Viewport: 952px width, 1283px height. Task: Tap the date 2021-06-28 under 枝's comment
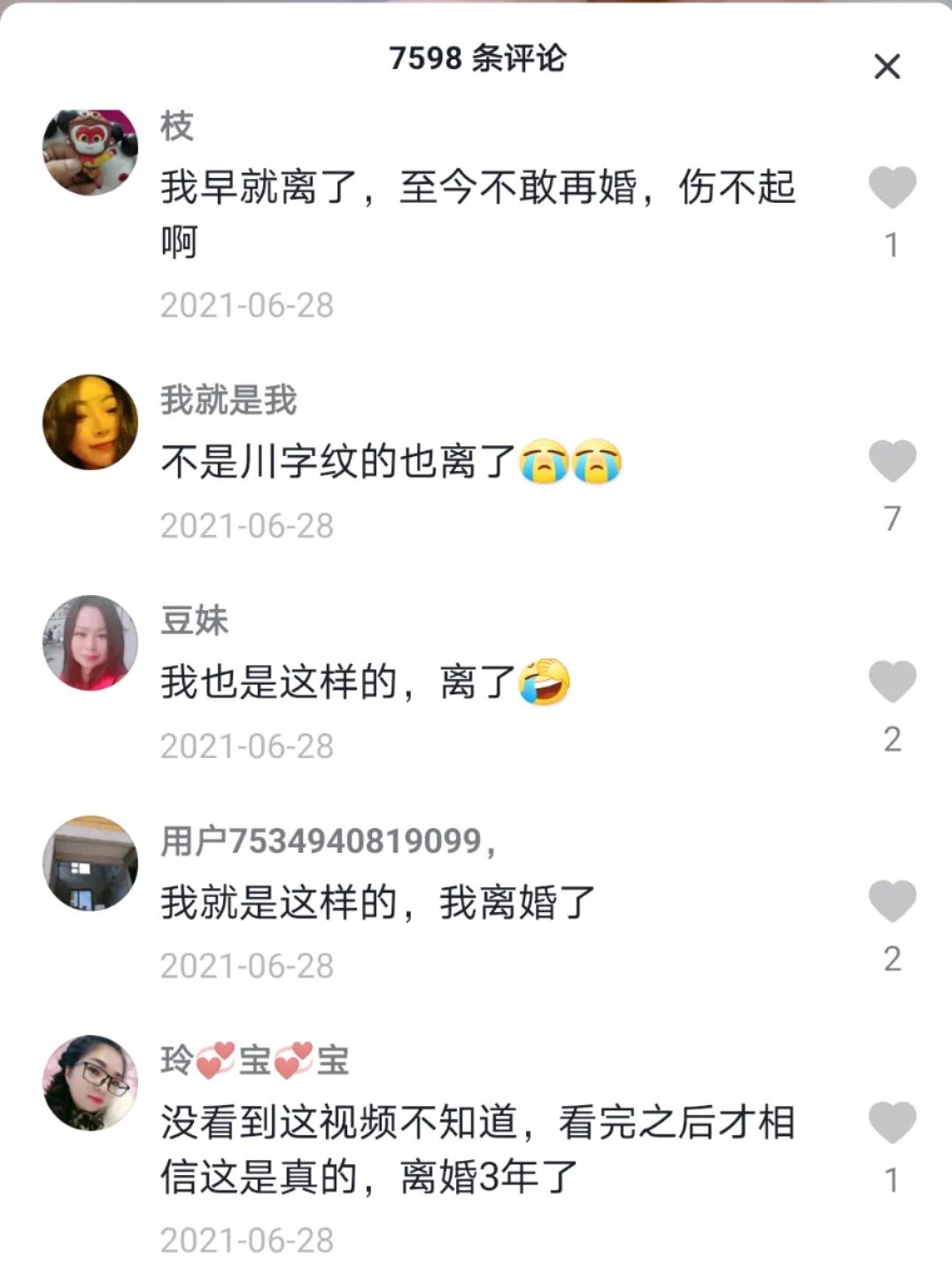pos(248,305)
